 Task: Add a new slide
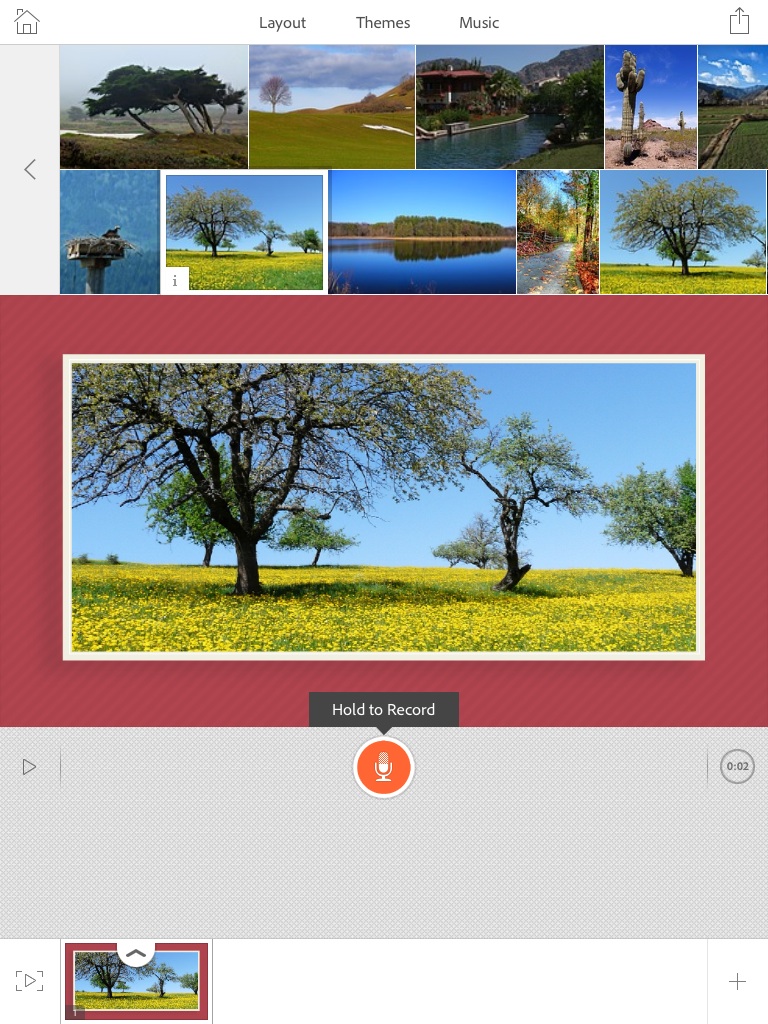click(x=737, y=981)
